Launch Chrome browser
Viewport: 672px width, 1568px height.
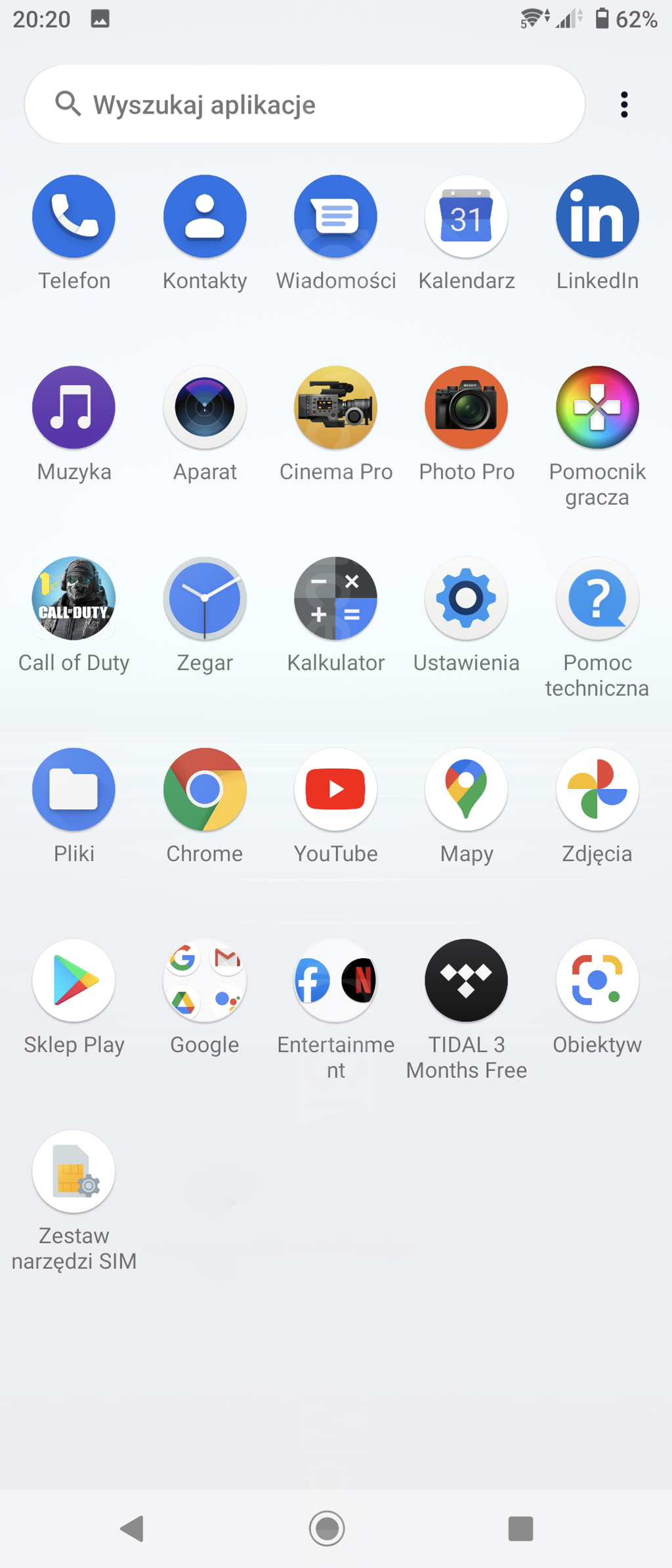(x=205, y=790)
